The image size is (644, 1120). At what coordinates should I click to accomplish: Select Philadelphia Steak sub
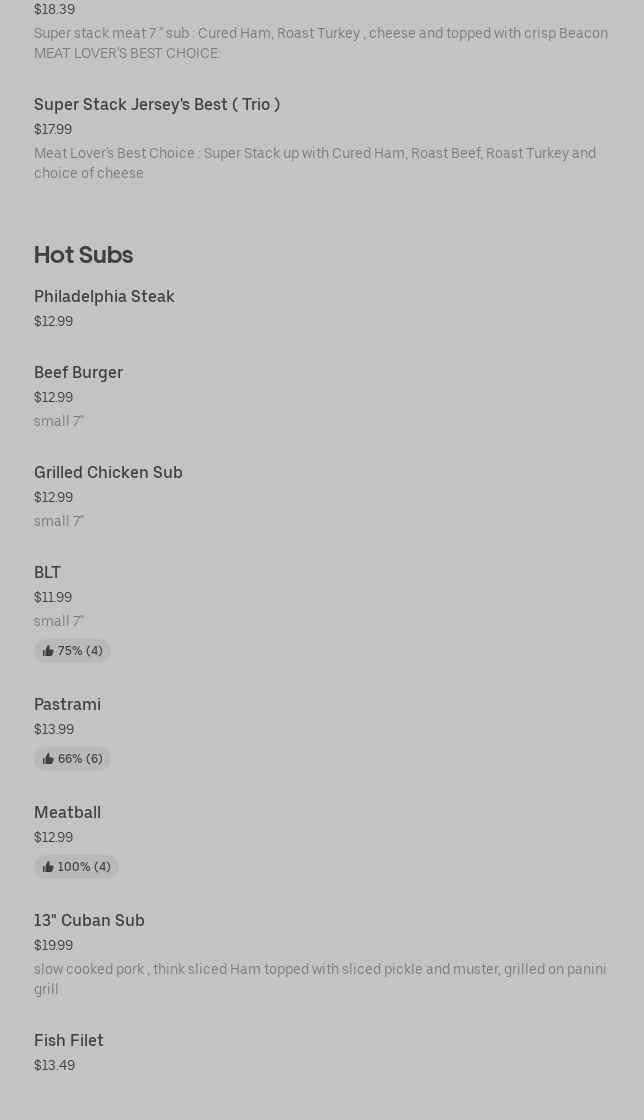(x=104, y=296)
